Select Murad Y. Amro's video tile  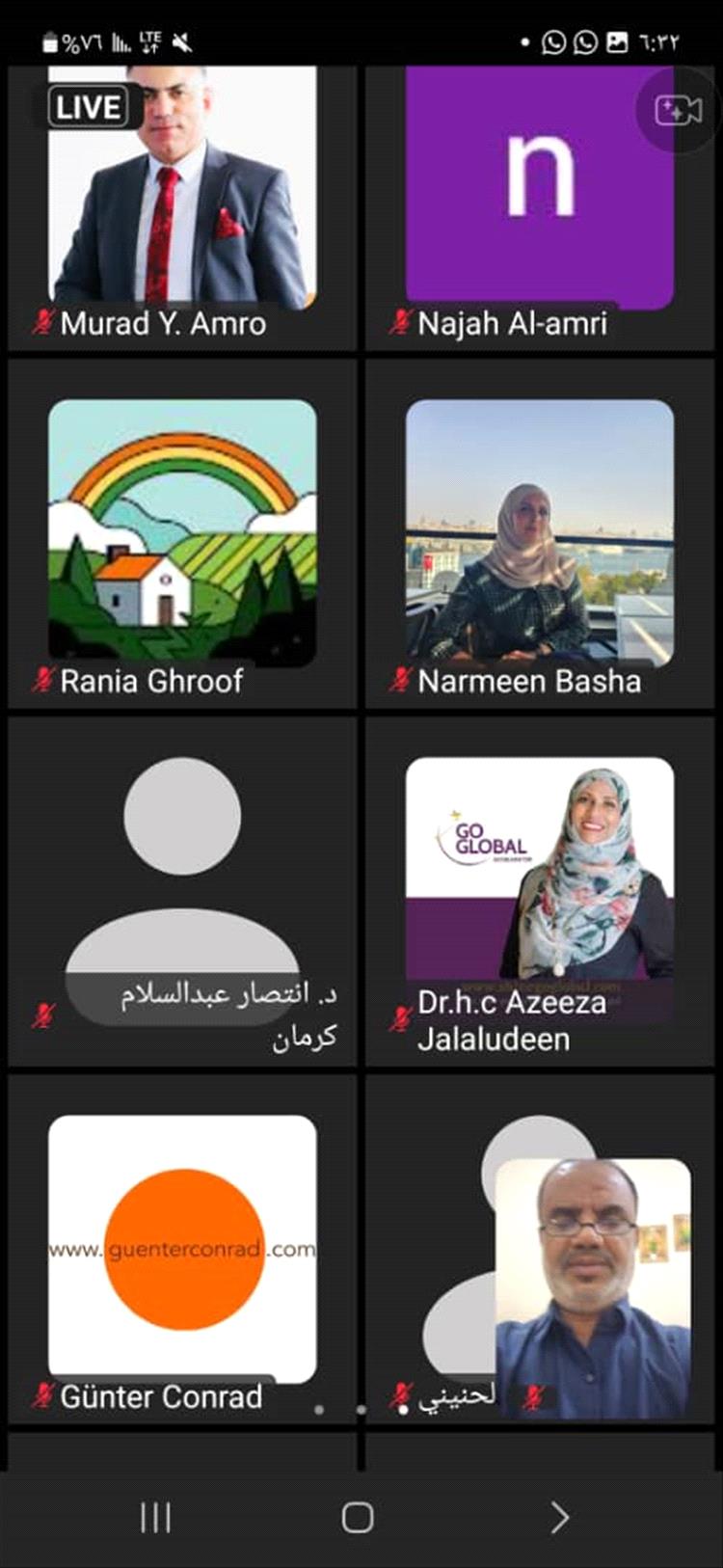click(x=182, y=193)
